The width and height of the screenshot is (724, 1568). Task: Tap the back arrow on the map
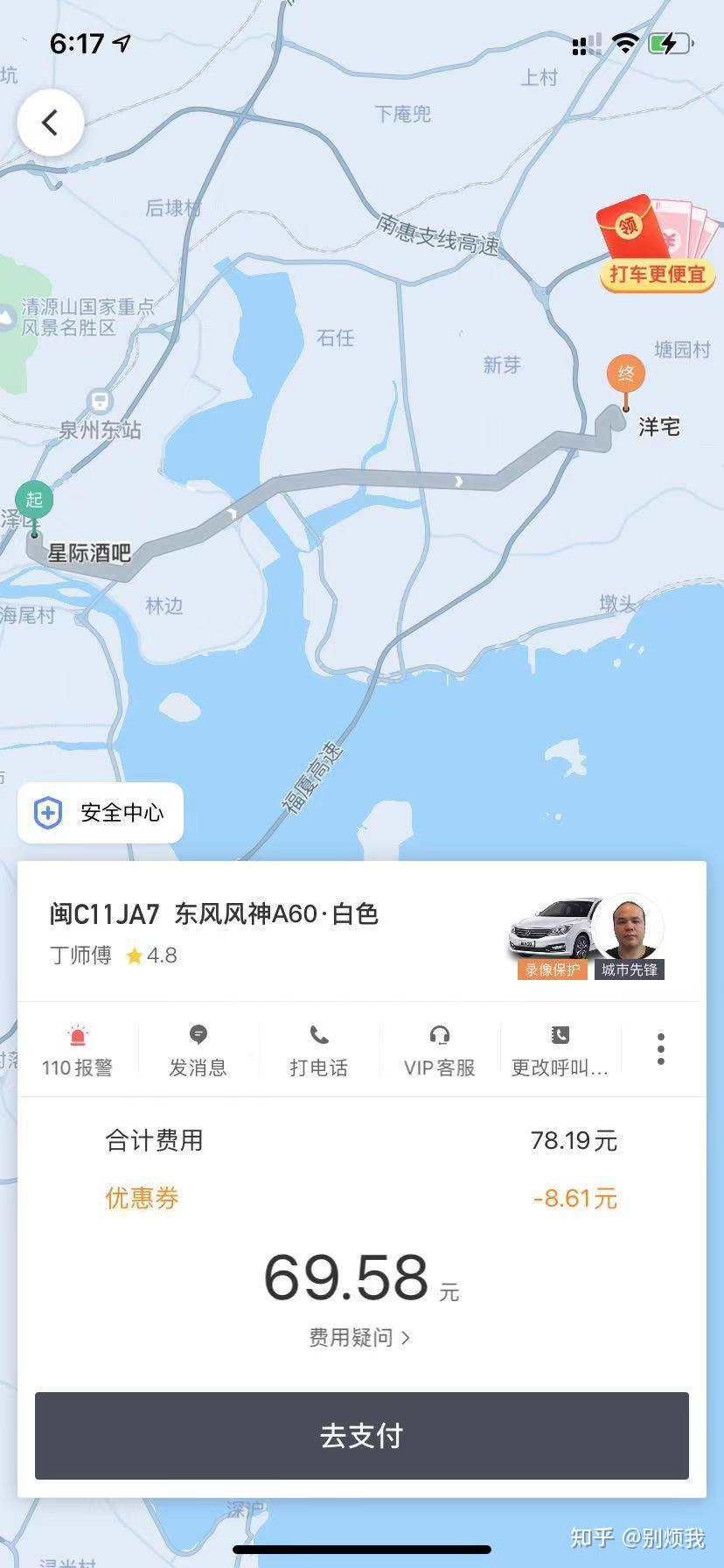point(50,122)
